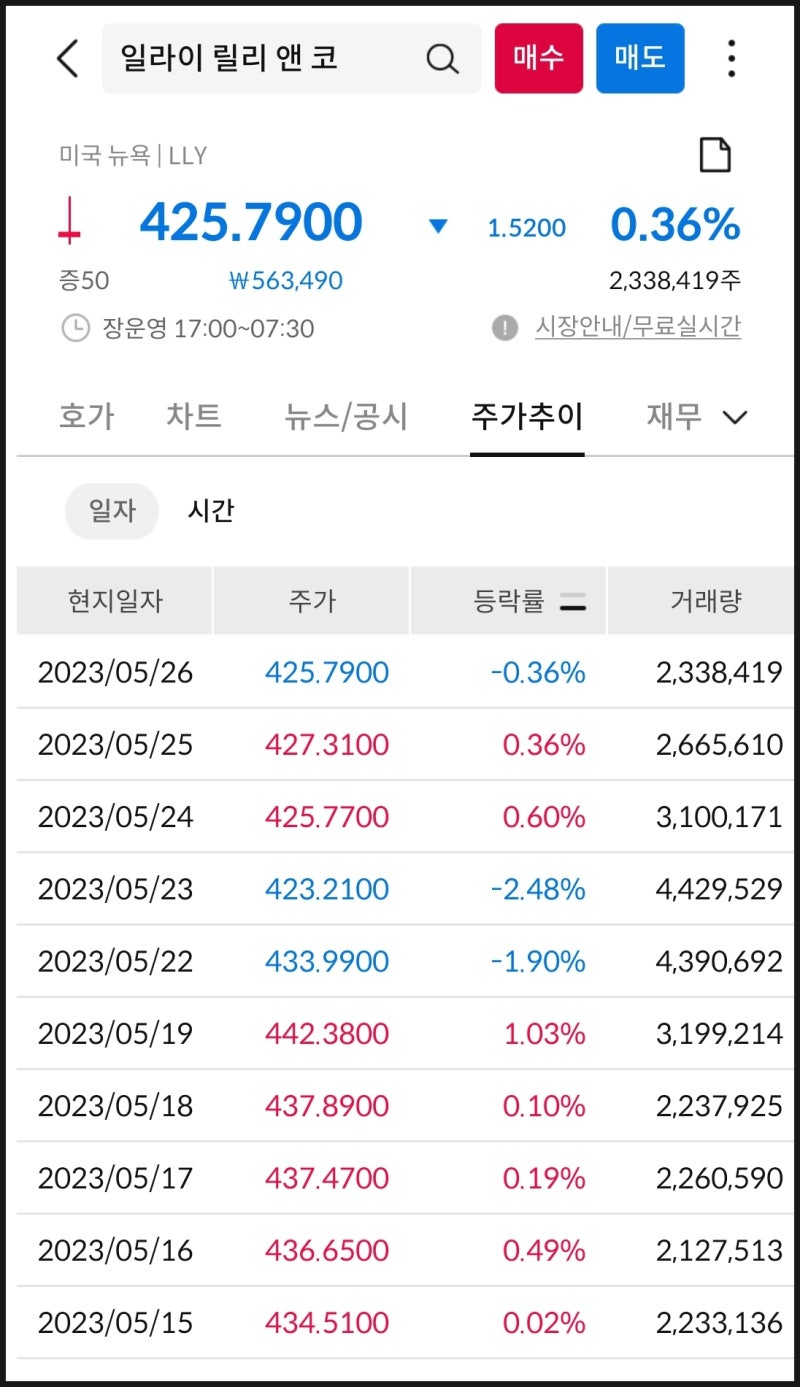The width and height of the screenshot is (800, 1387).
Task: Switch to the 호가 tab
Action: pos(86,416)
